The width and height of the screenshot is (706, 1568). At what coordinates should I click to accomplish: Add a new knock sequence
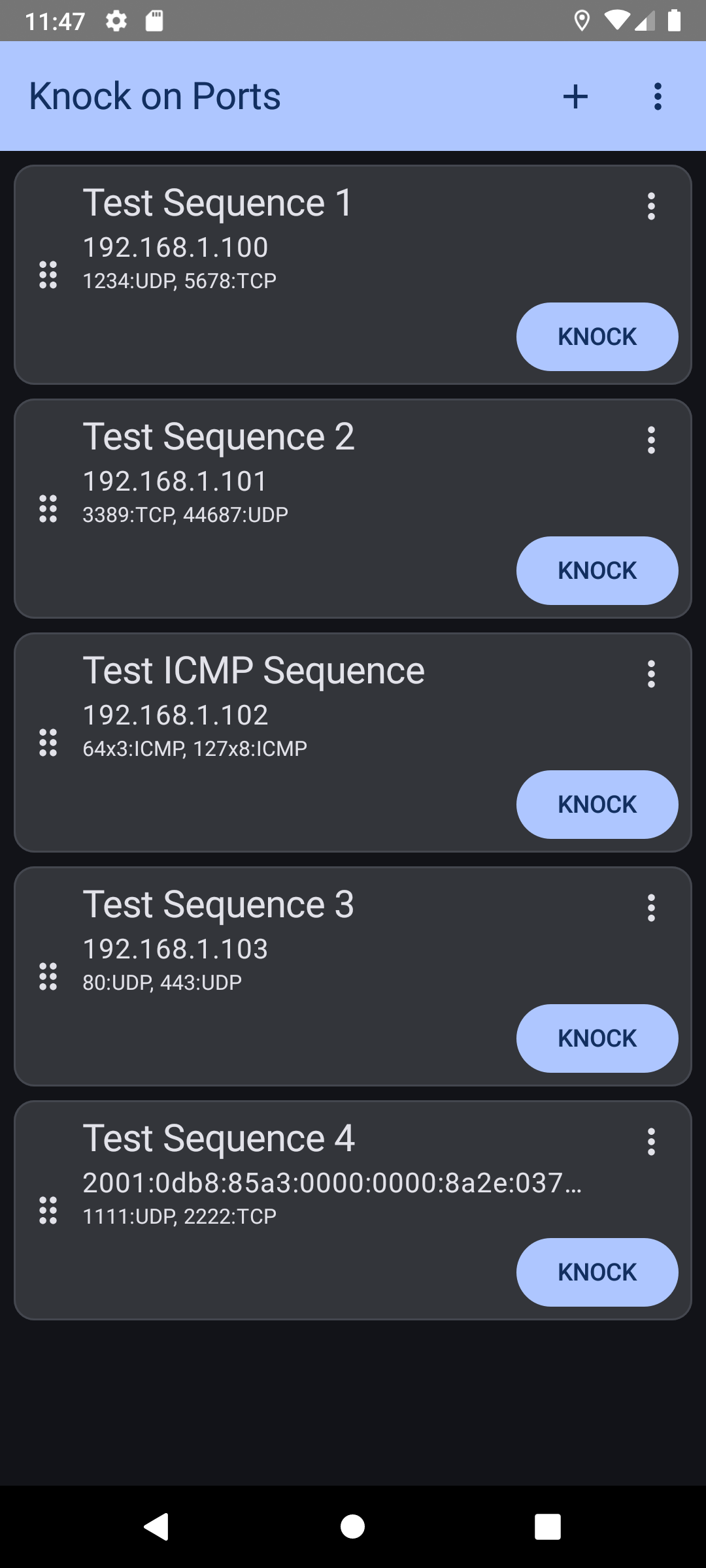coord(575,97)
